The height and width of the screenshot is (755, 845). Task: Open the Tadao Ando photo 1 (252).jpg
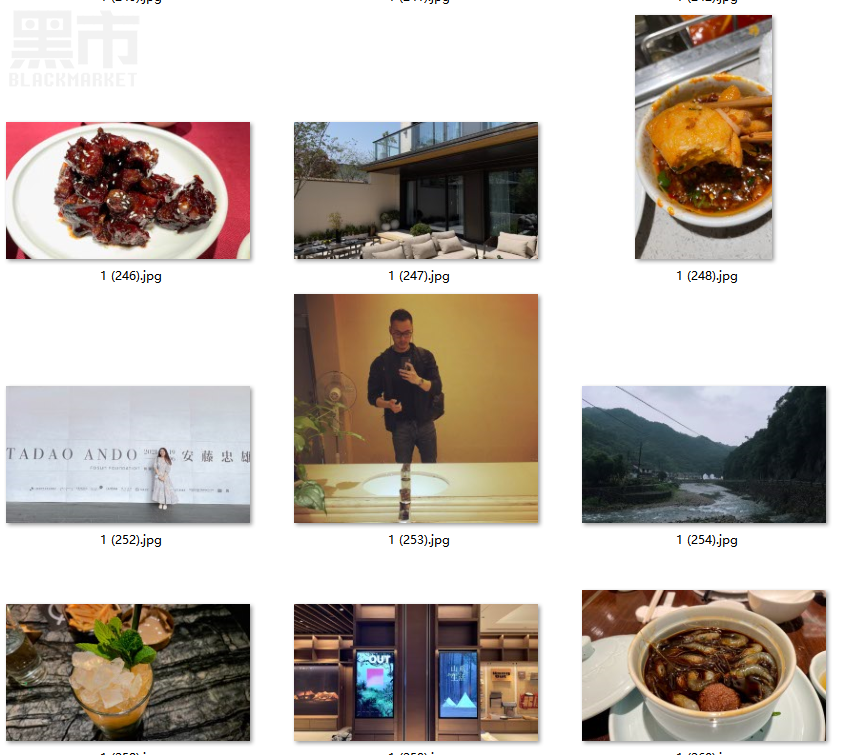128,454
